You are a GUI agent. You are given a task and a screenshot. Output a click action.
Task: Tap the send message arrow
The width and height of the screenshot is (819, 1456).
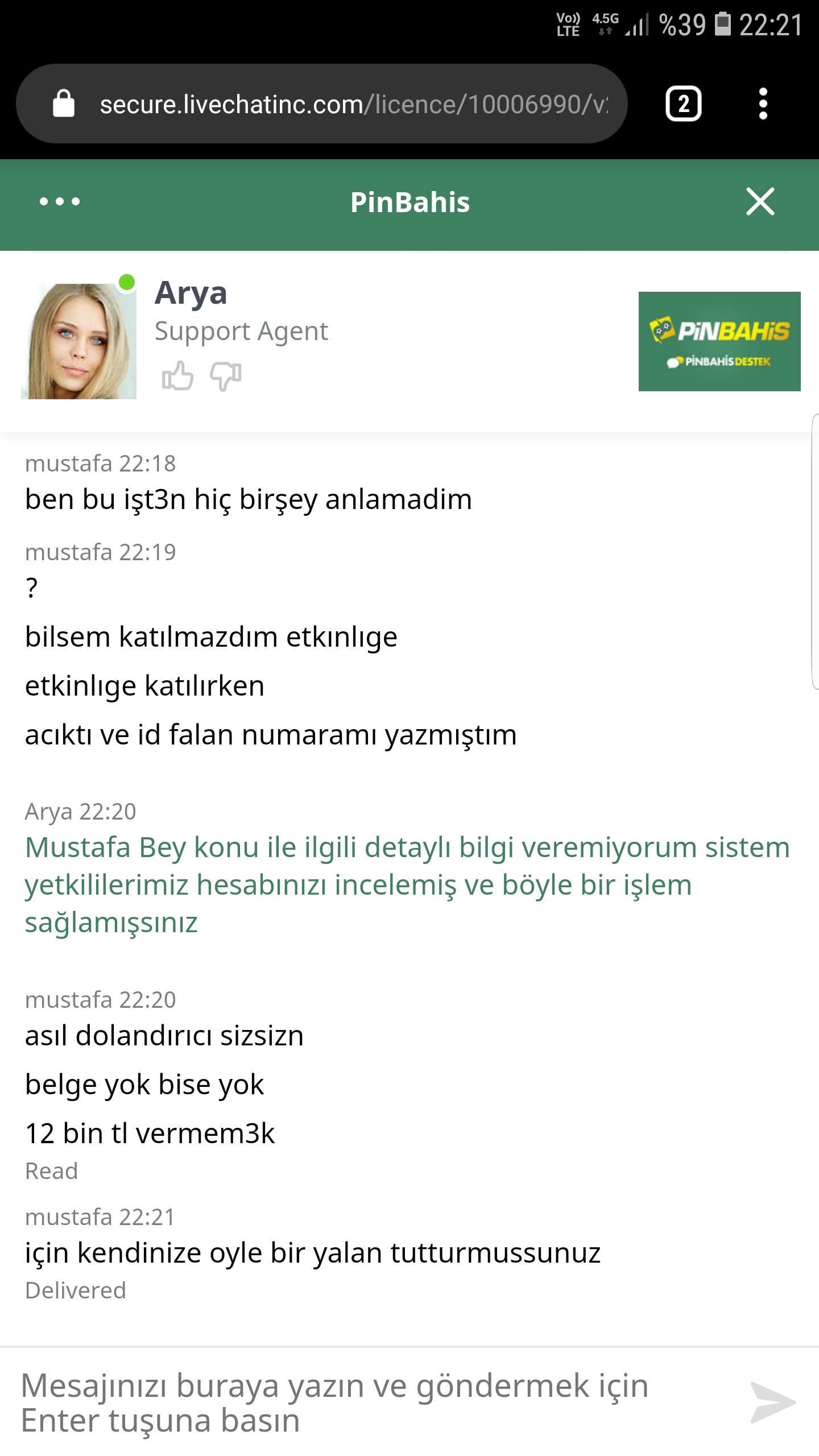772,1403
